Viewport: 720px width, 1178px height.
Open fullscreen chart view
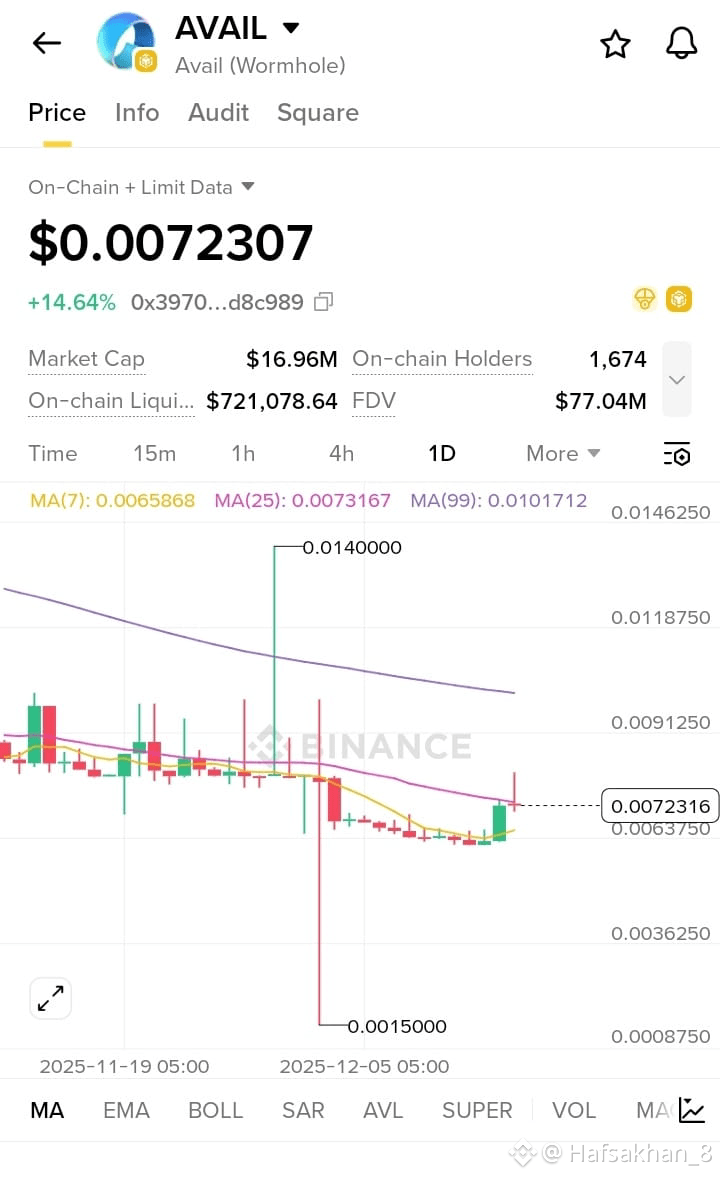point(50,998)
